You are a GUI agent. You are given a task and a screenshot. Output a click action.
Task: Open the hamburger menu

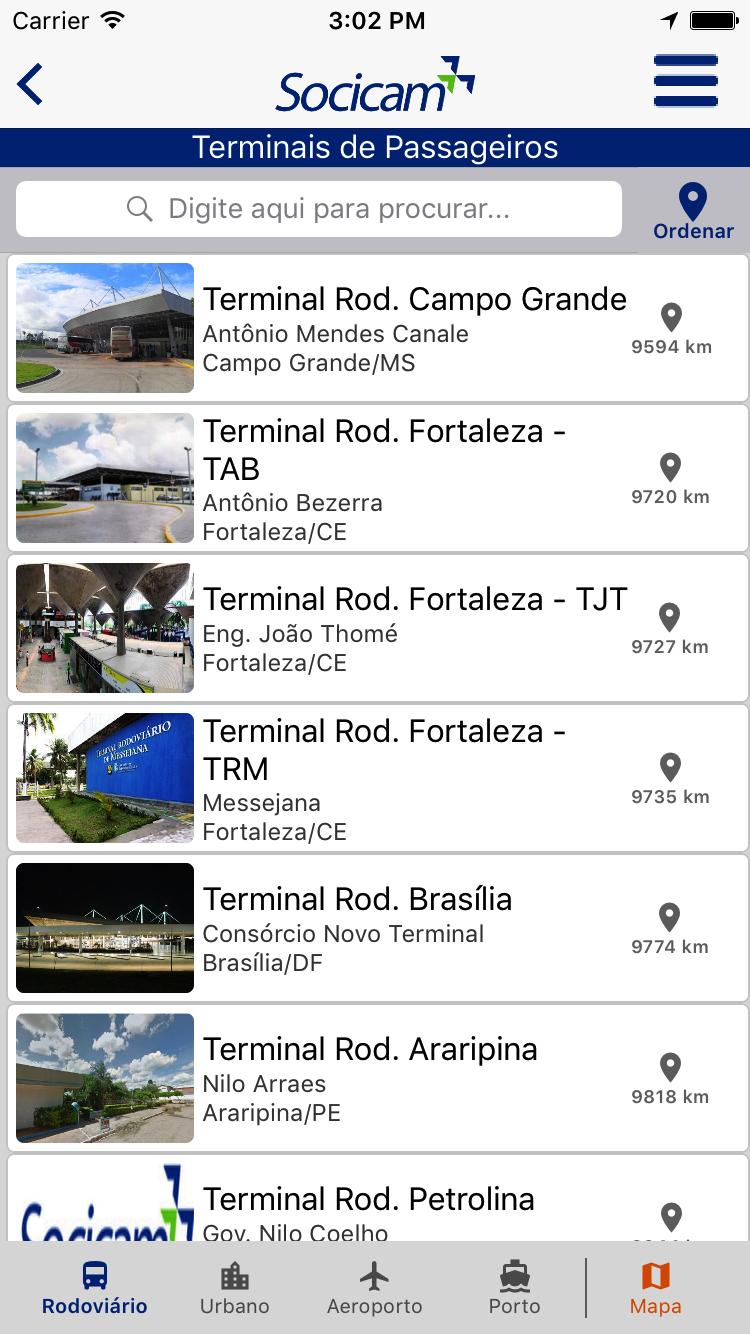686,81
